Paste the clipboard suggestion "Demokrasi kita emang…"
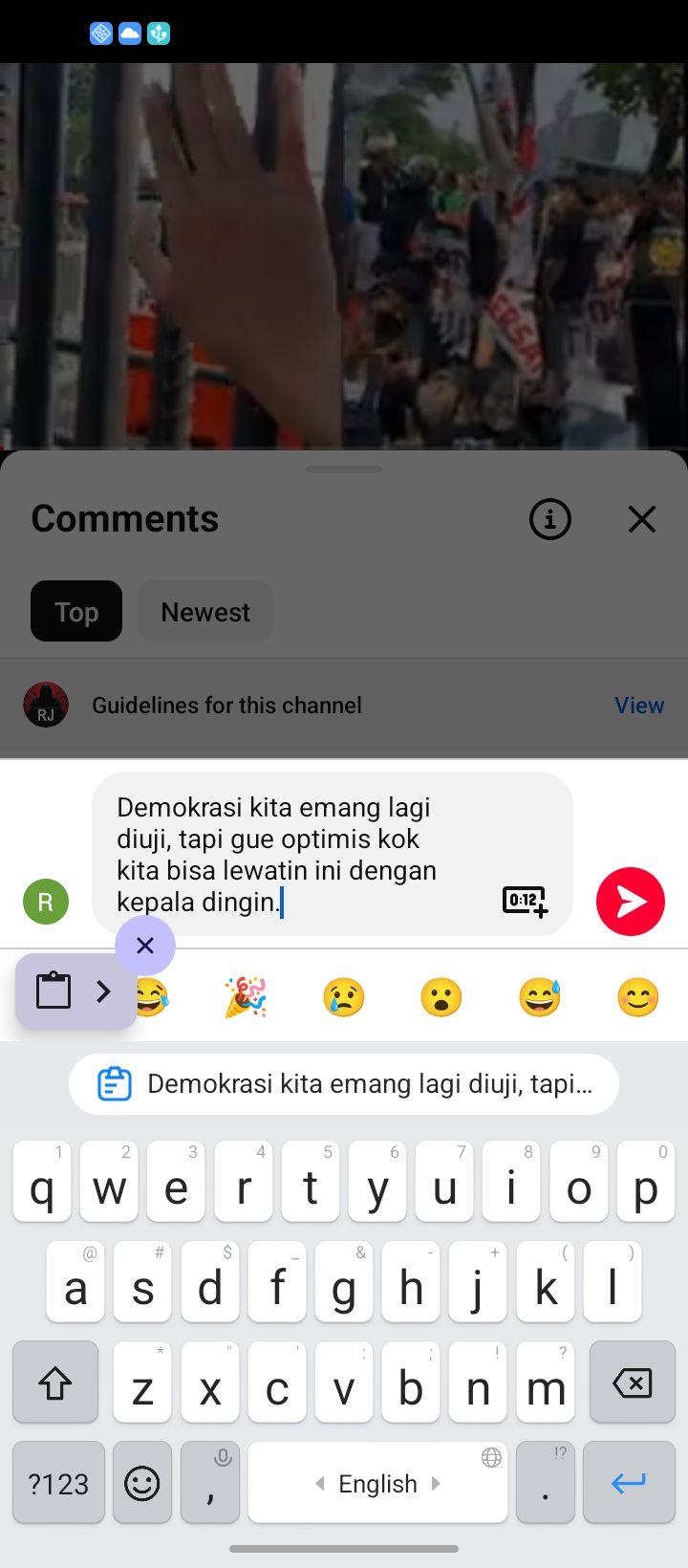Viewport: 688px width, 1568px height. point(344,1084)
